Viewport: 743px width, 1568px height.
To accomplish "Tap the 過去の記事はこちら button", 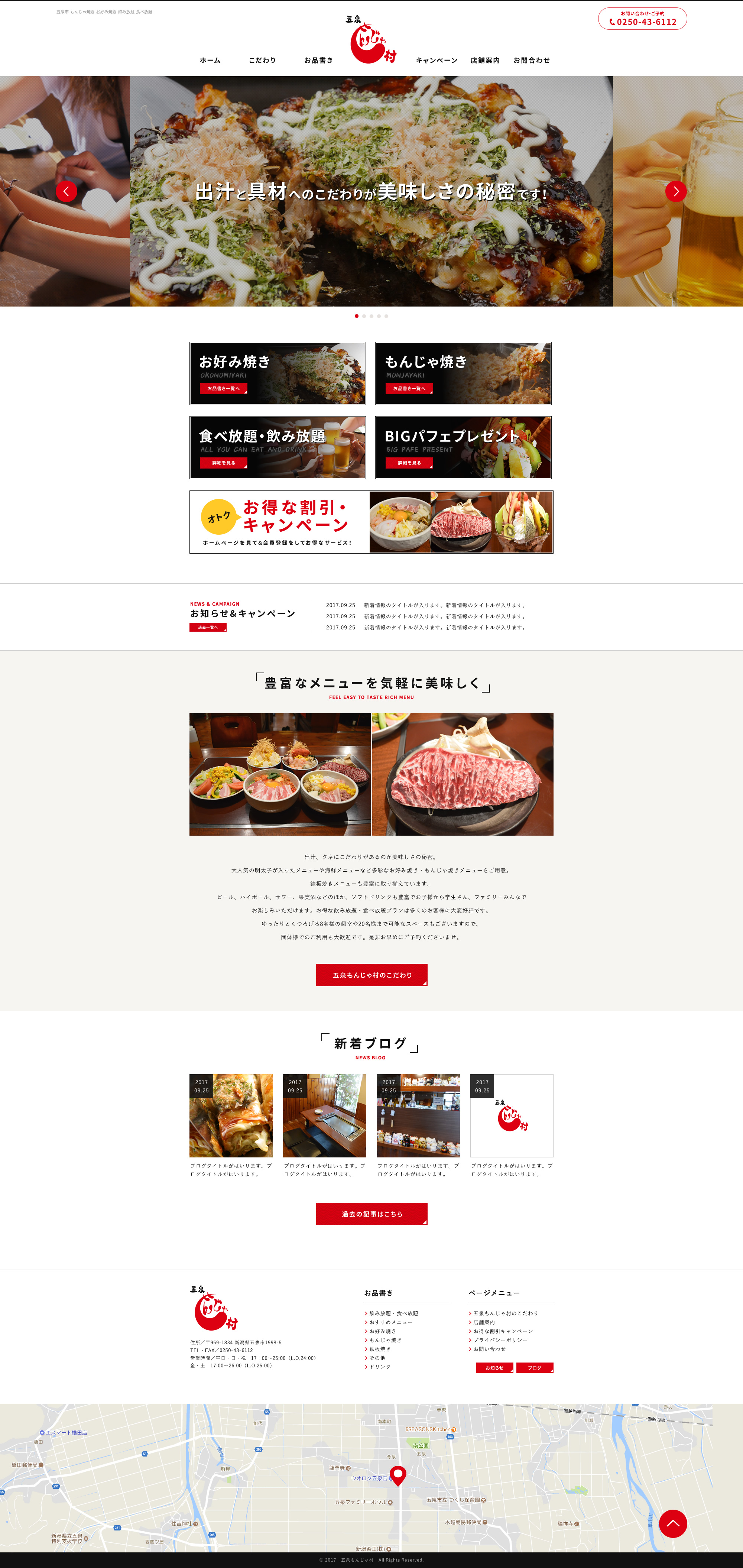I will pos(371,1213).
